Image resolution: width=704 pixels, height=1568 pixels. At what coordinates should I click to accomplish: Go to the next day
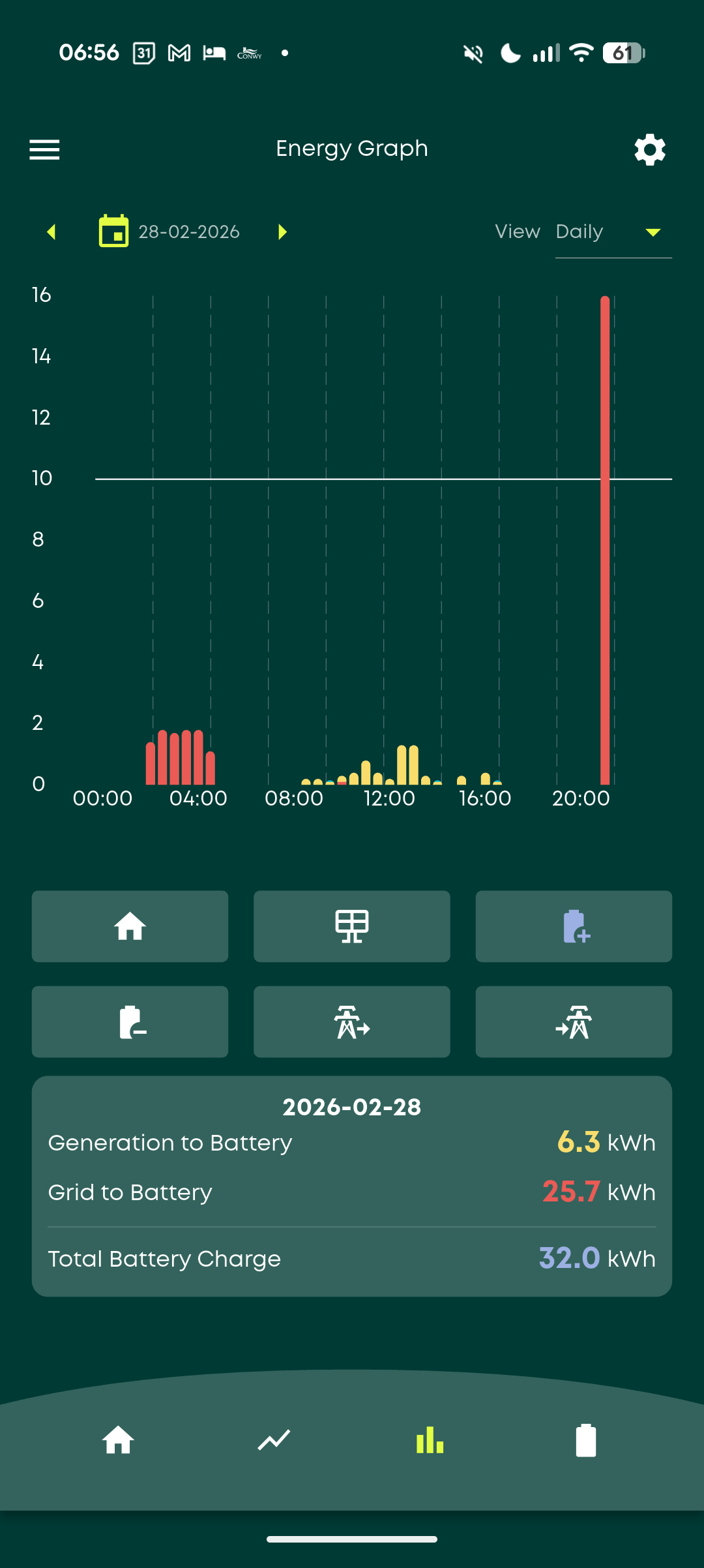tap(282, 232)
